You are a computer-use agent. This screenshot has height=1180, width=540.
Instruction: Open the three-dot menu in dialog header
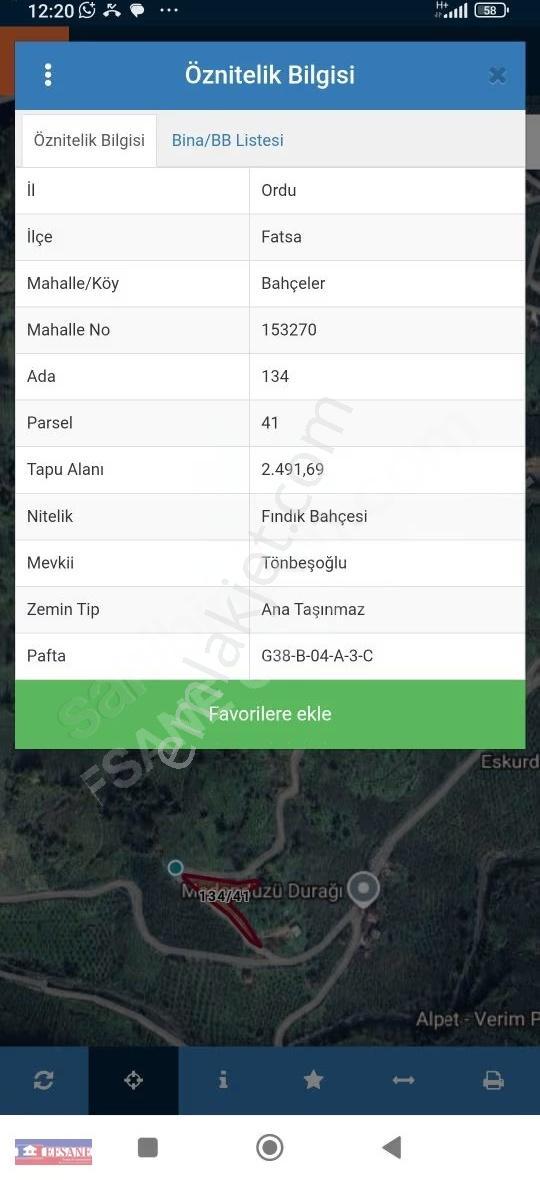click(48, 75)
